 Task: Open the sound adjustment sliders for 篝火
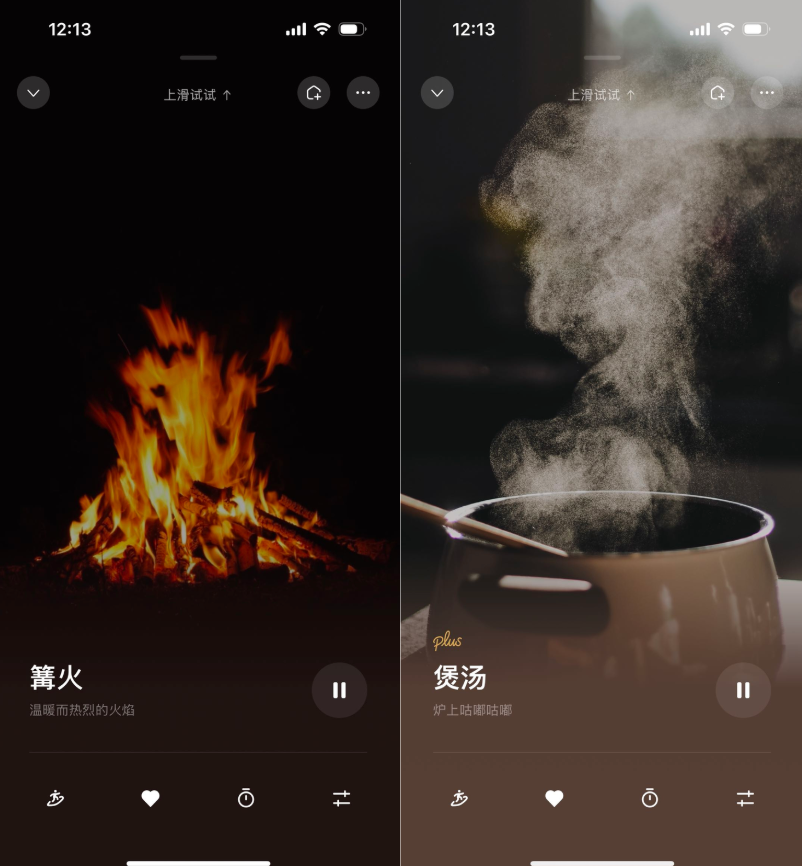342,798
